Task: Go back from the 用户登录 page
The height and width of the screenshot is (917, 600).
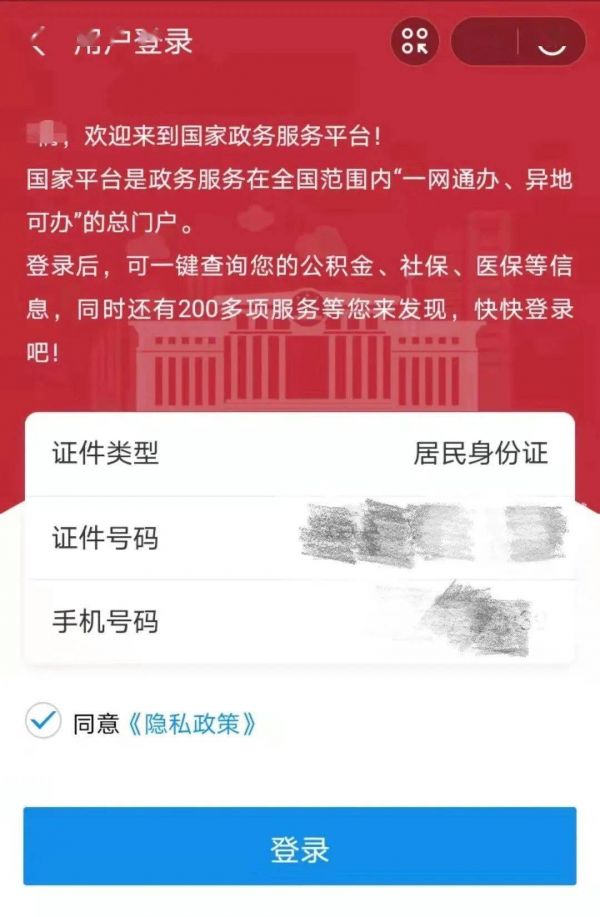Action: point(38,43)
